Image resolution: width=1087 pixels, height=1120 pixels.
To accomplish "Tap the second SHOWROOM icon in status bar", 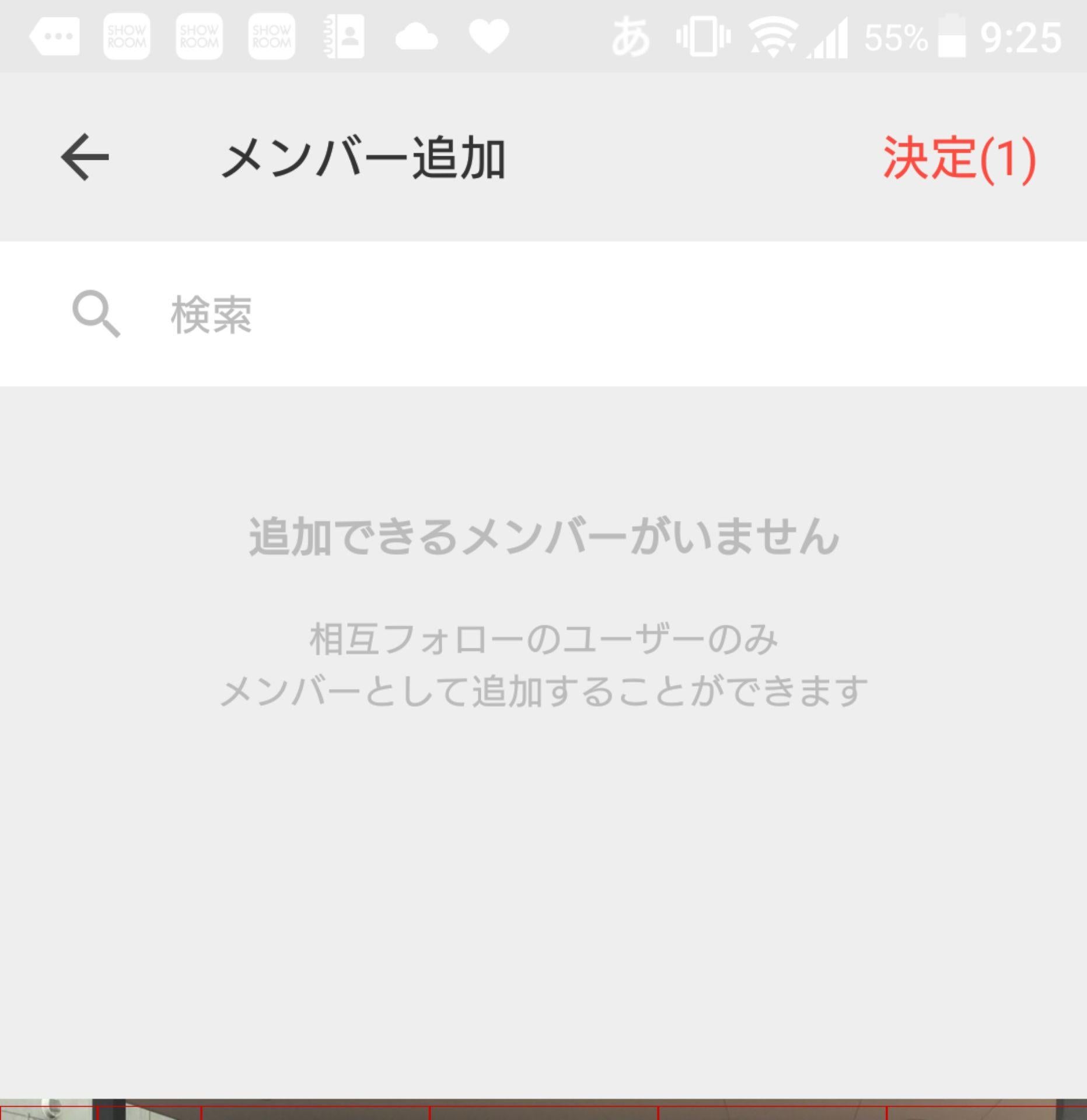I will click(x=200, y=36).
